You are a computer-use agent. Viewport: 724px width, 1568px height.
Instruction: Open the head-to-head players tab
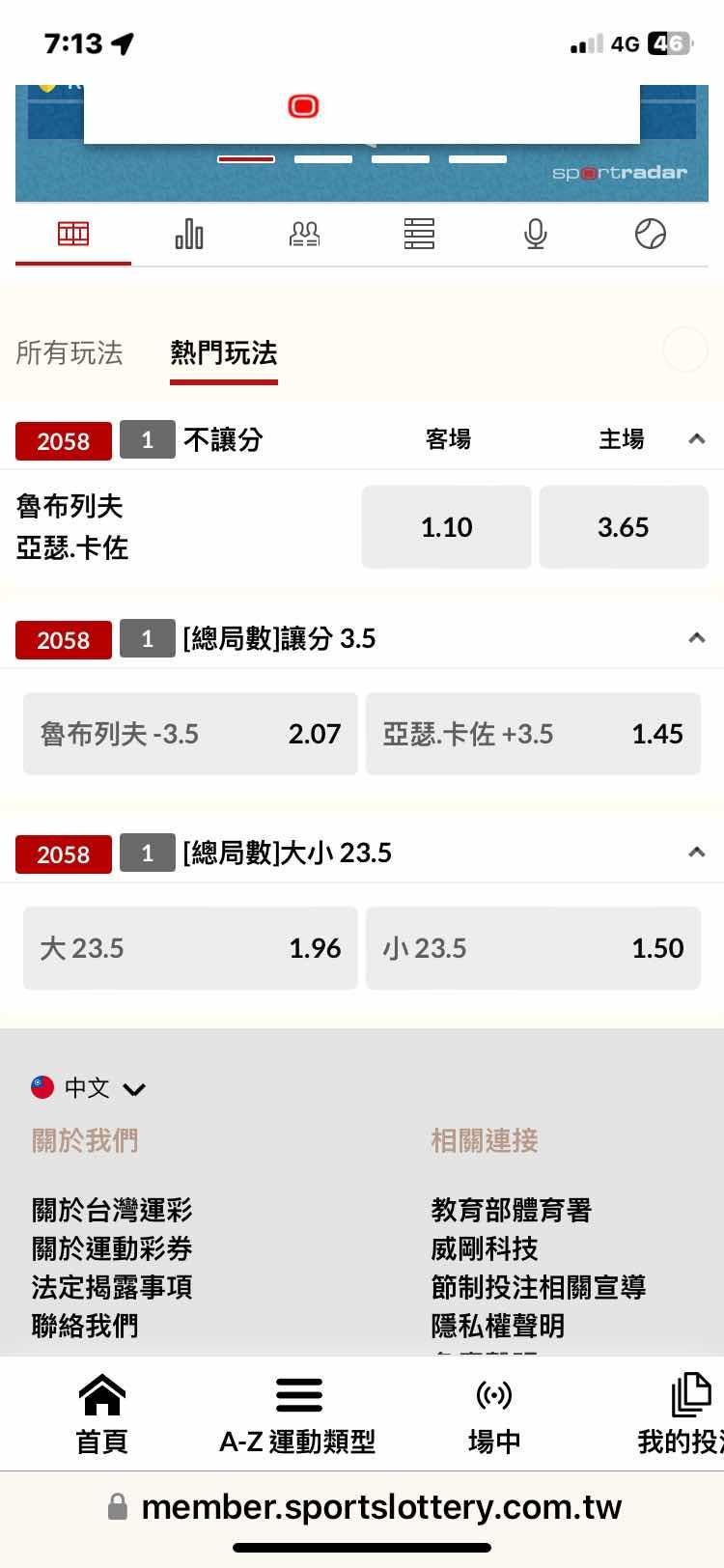tap(305, 235)
